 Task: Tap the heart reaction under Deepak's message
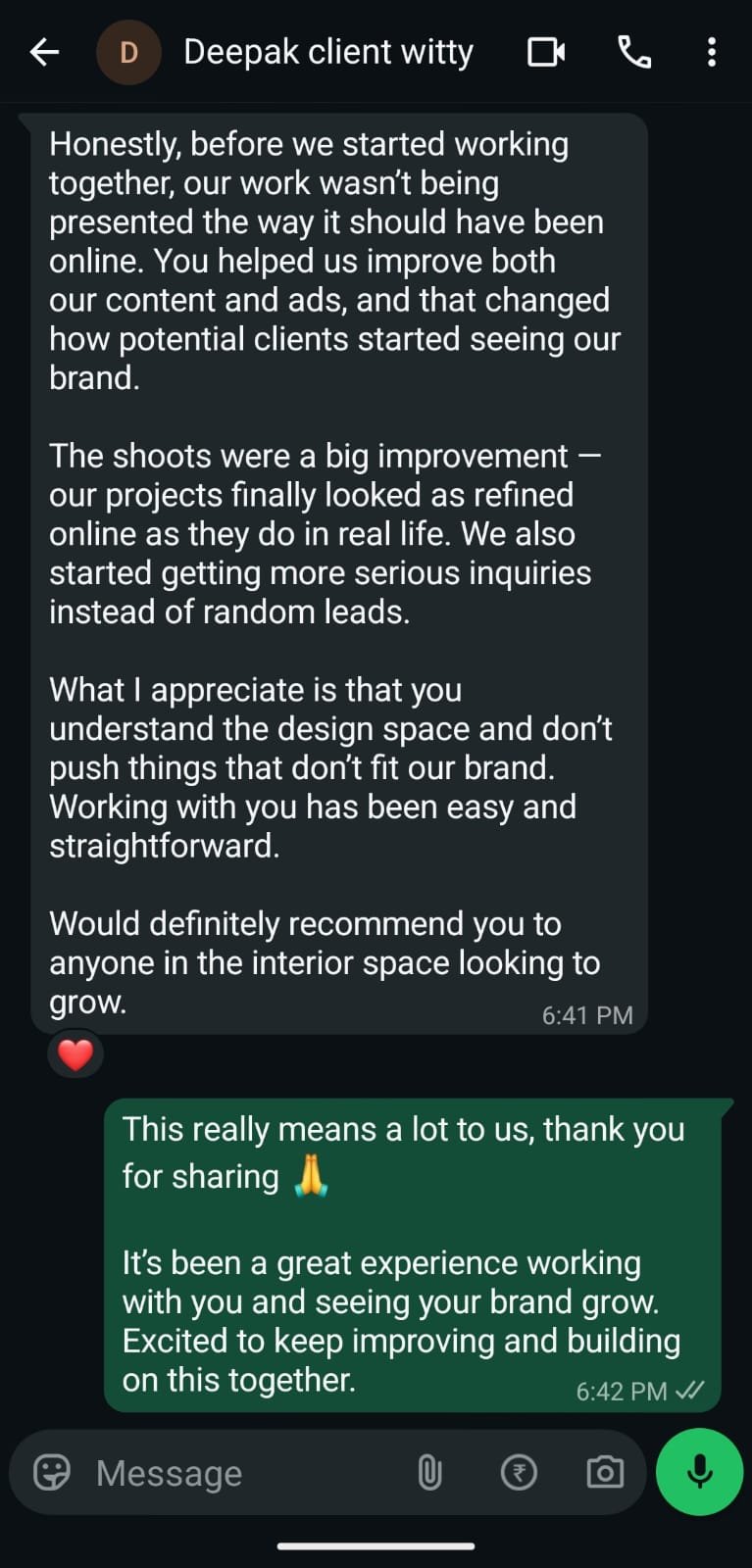click(75, 1055)
